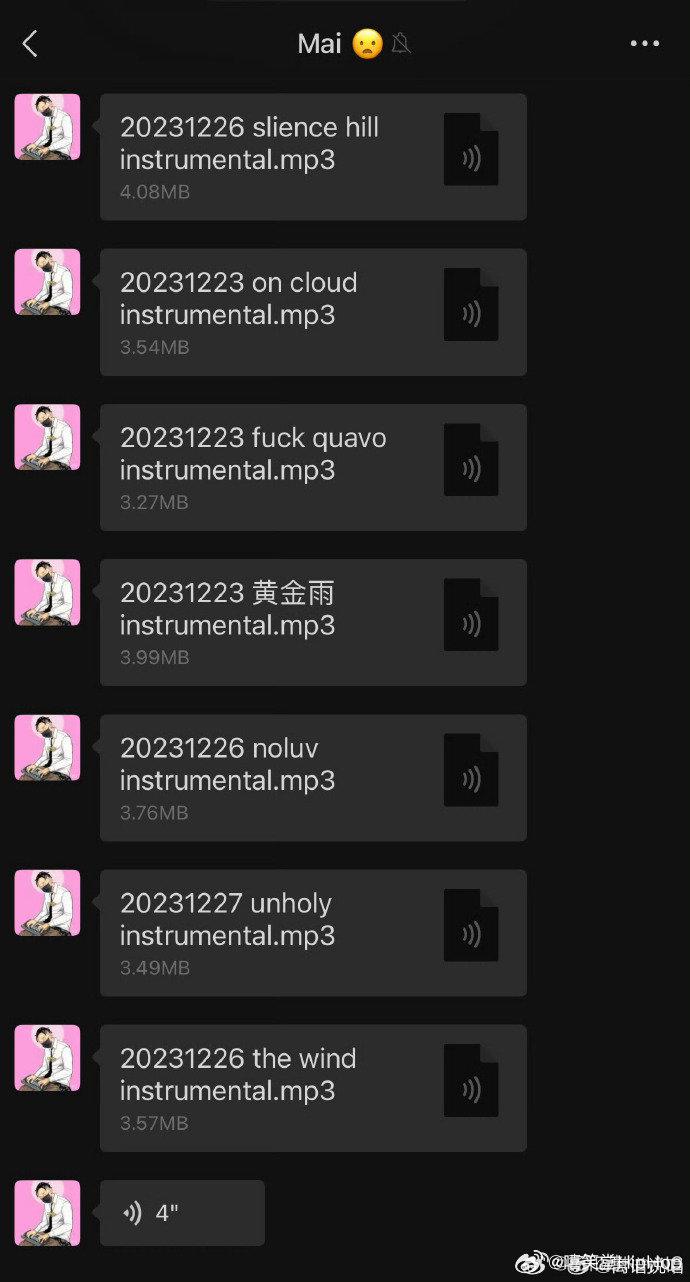
Task: Open the noluv instrumental.mp3 file
Action: click(313, 777)
